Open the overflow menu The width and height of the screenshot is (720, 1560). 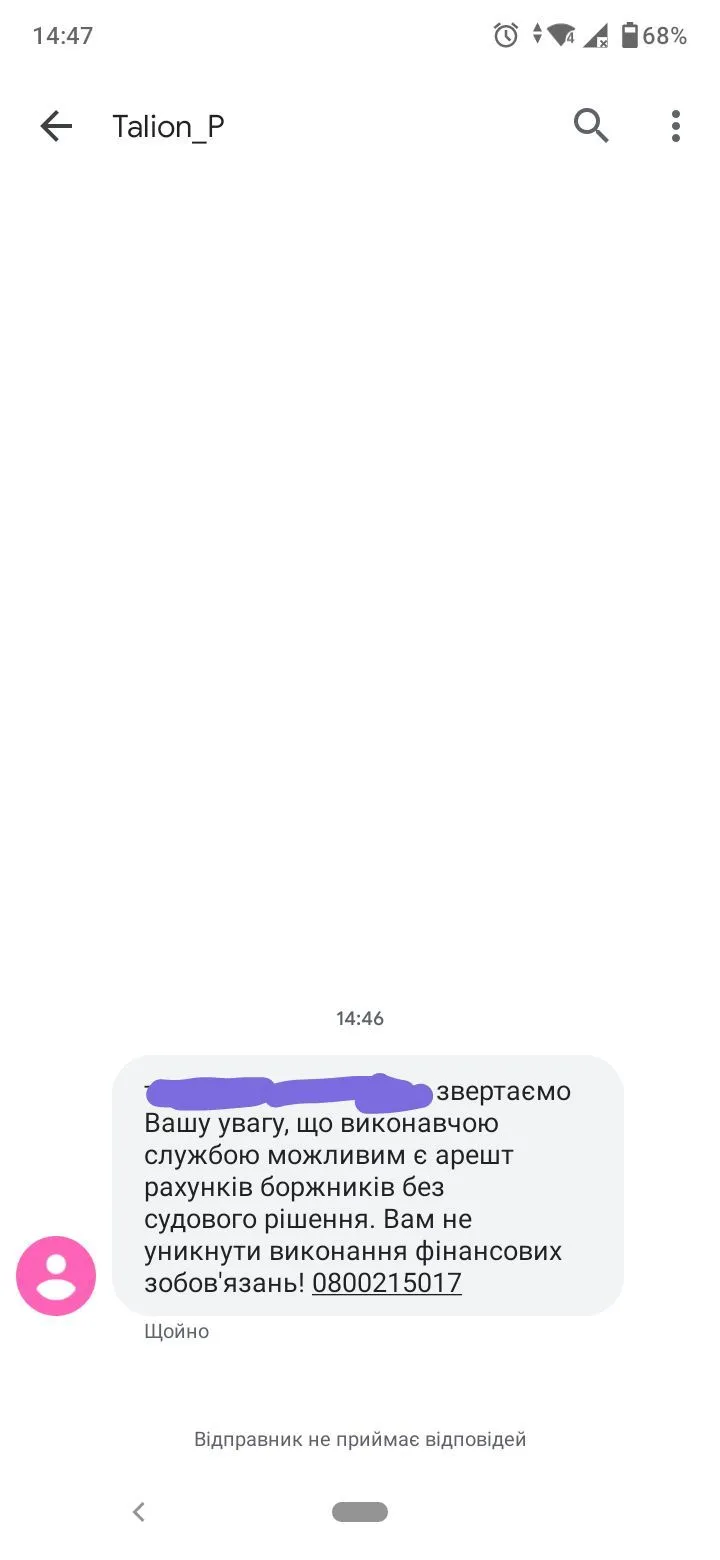click(676, 126)
